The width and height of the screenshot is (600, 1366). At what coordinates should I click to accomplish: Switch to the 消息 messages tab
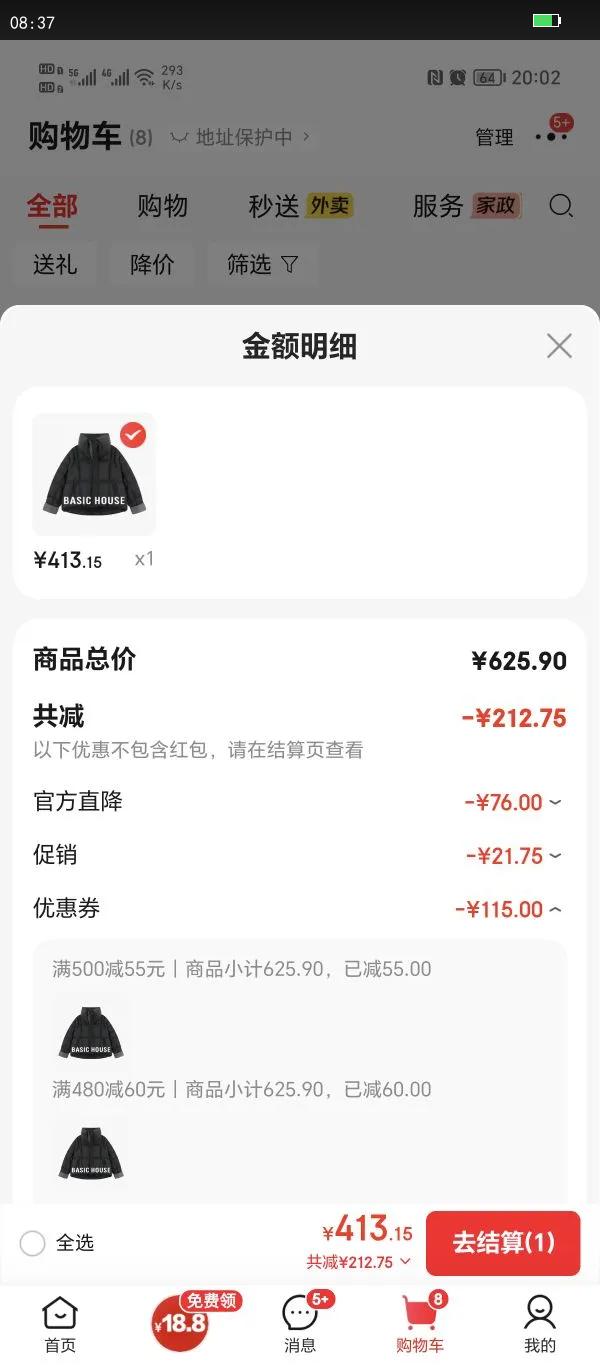pos(300,1324)
